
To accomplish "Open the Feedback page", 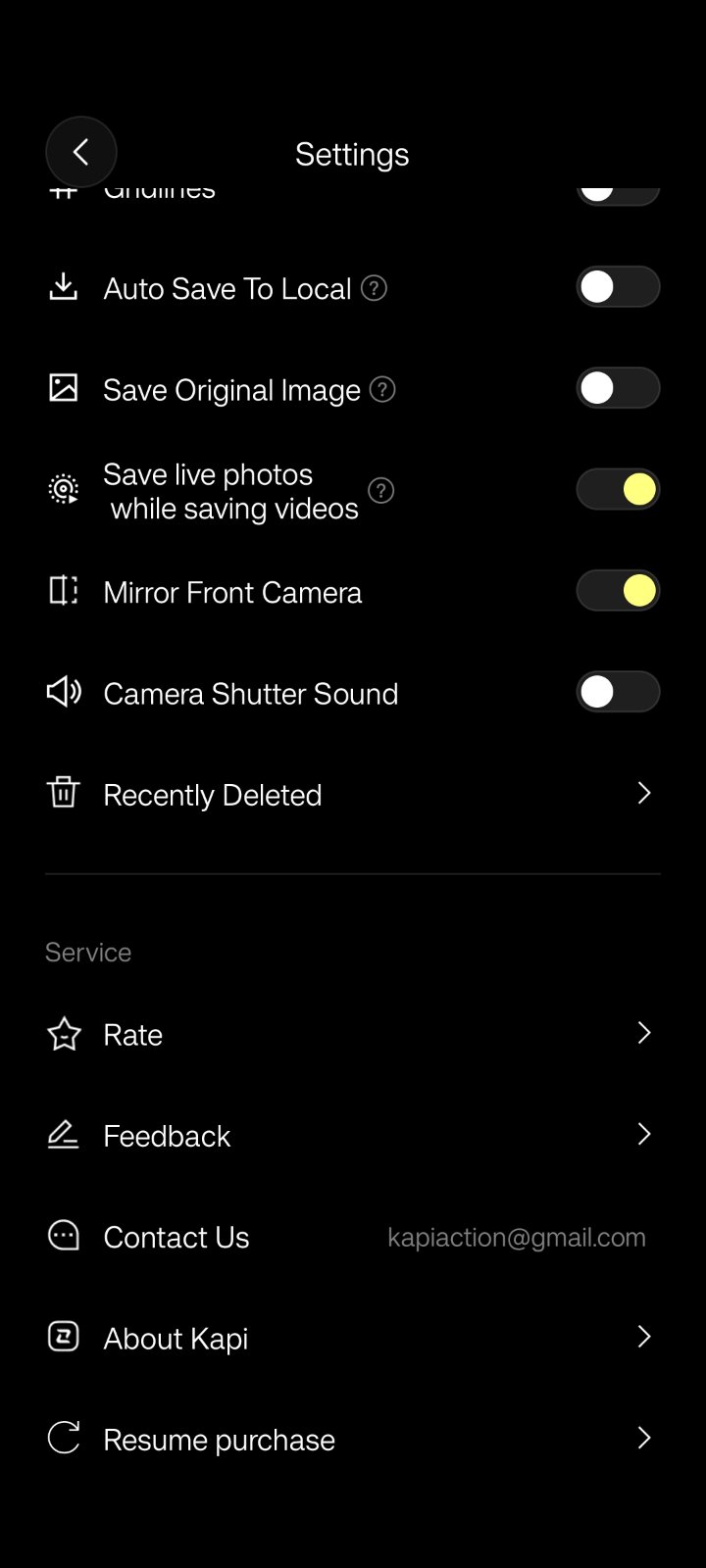I will point(352,1135).
